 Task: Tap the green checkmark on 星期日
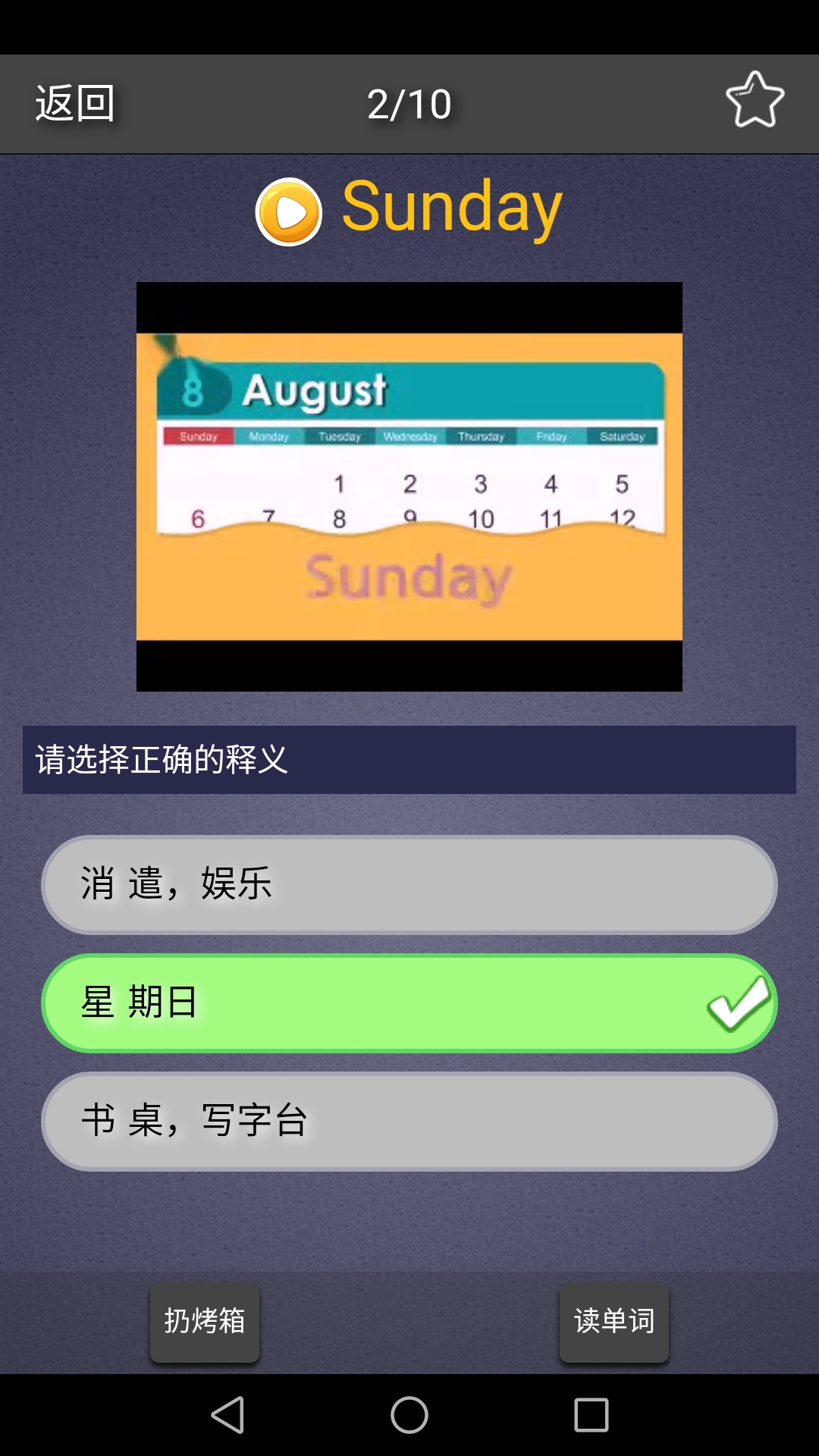click(739, 1003)
